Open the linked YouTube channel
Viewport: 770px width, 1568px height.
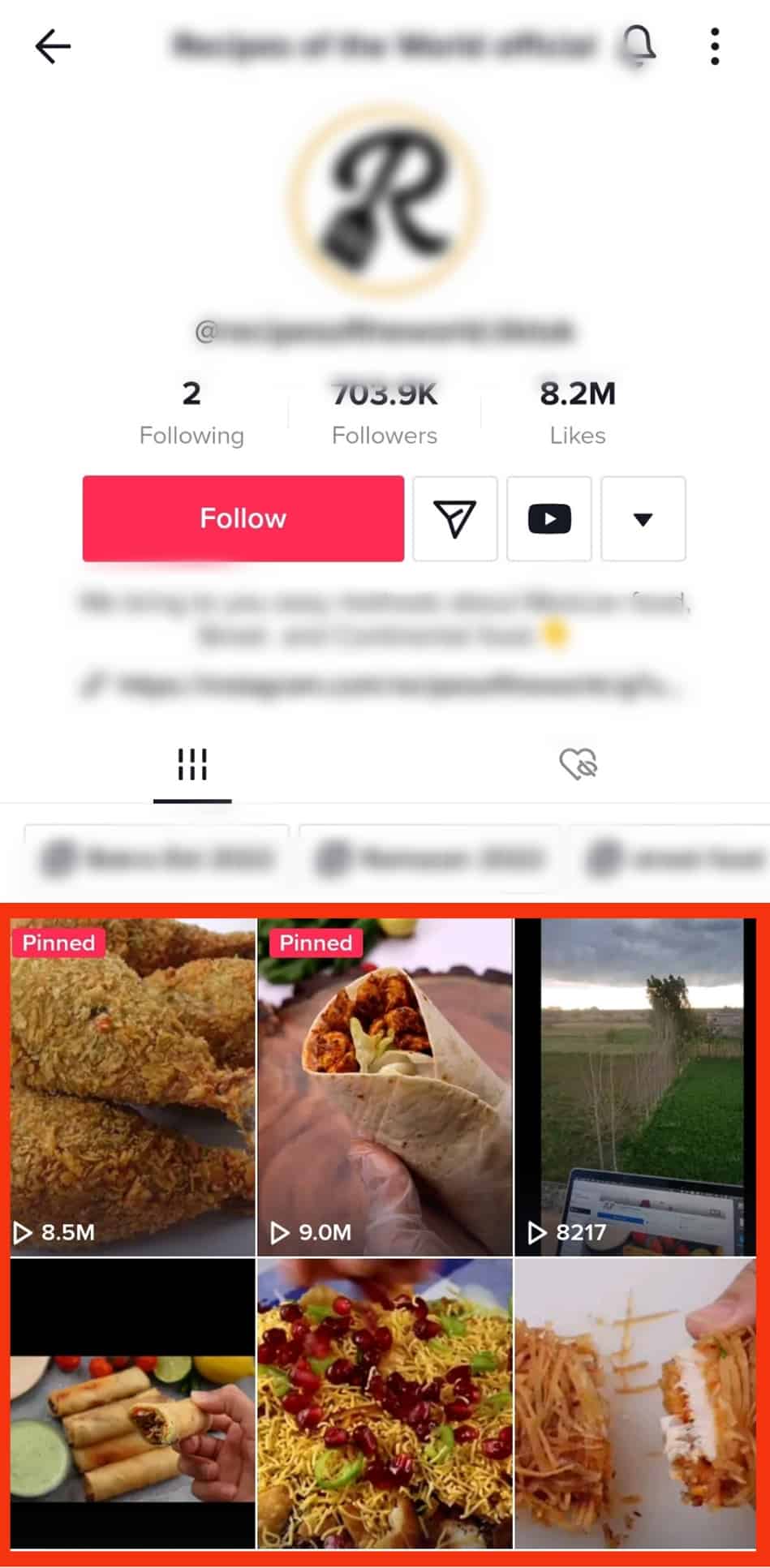[x=549, y=518]
